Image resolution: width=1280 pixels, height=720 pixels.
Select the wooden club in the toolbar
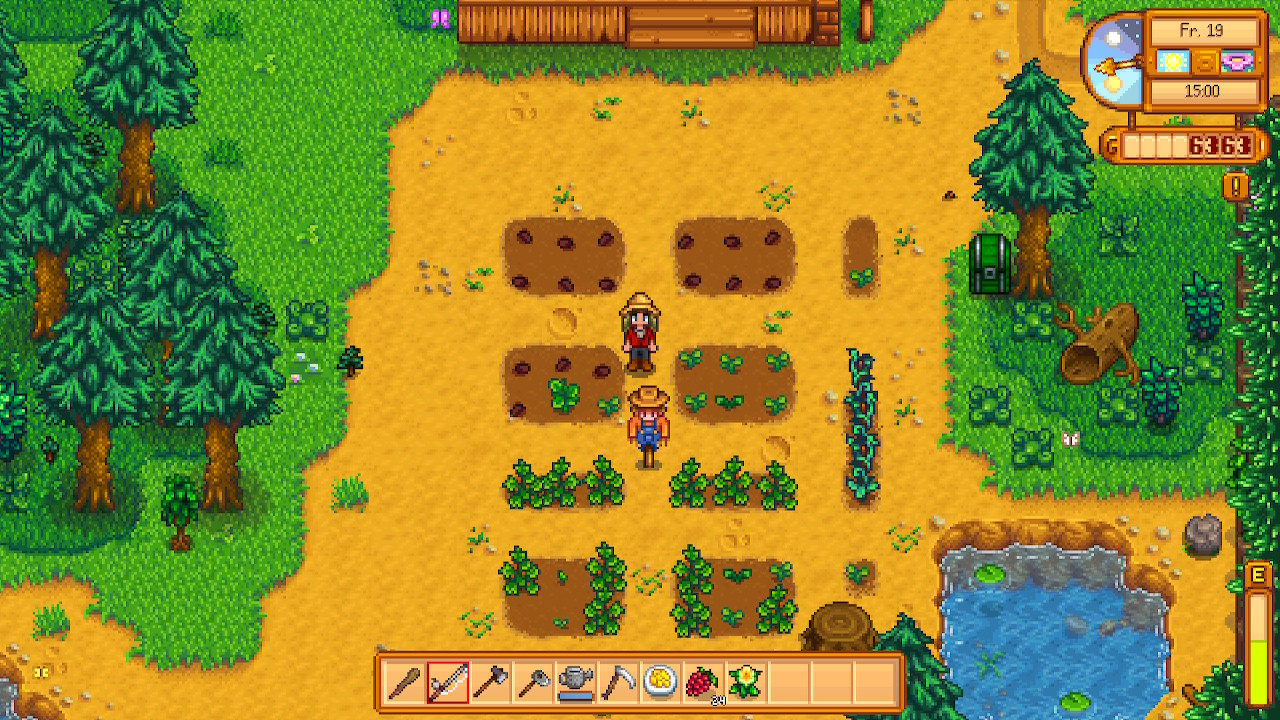(405, 683)
